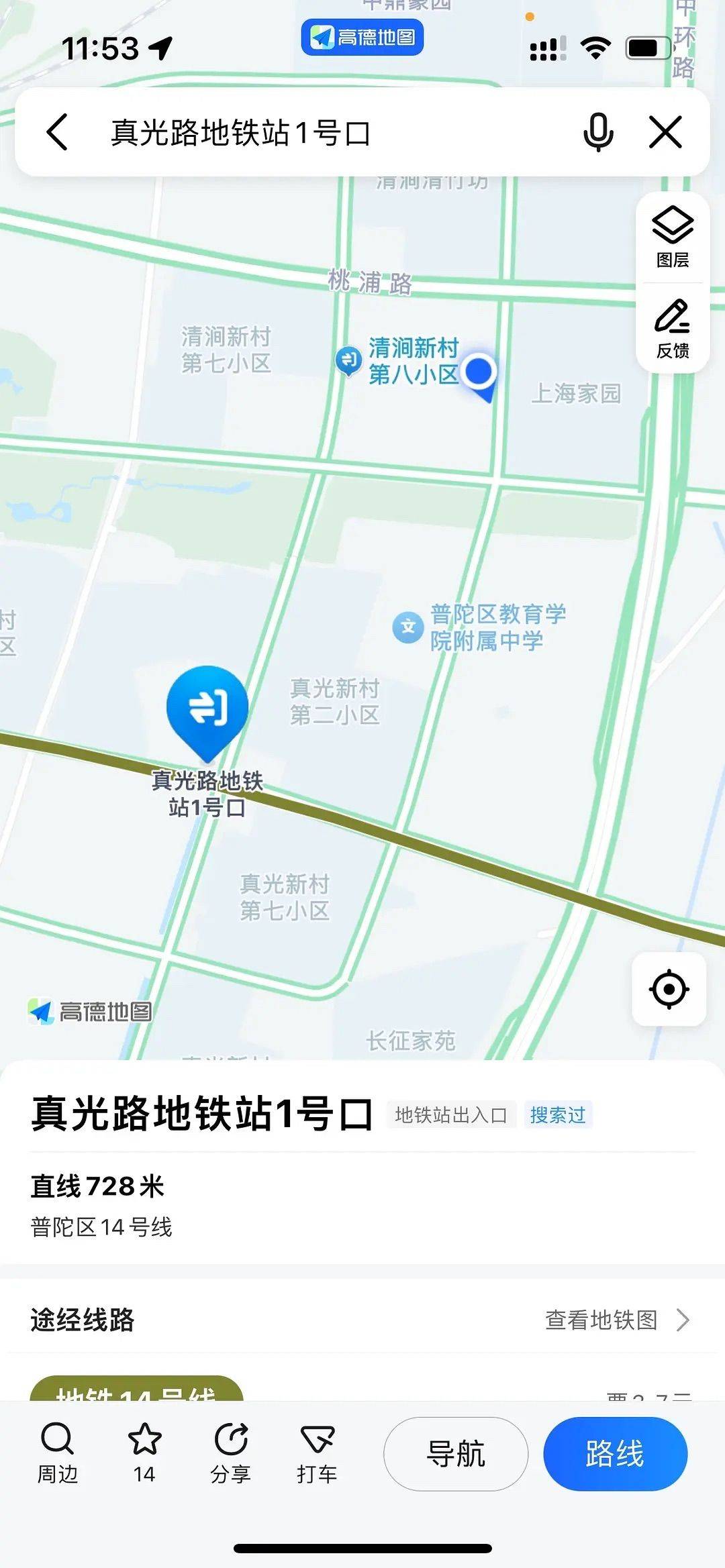This screenshot has height=1568, width=725.
Task: Select 普陀区教育学院附属中学 marker on map
Action: click(408, 627)
